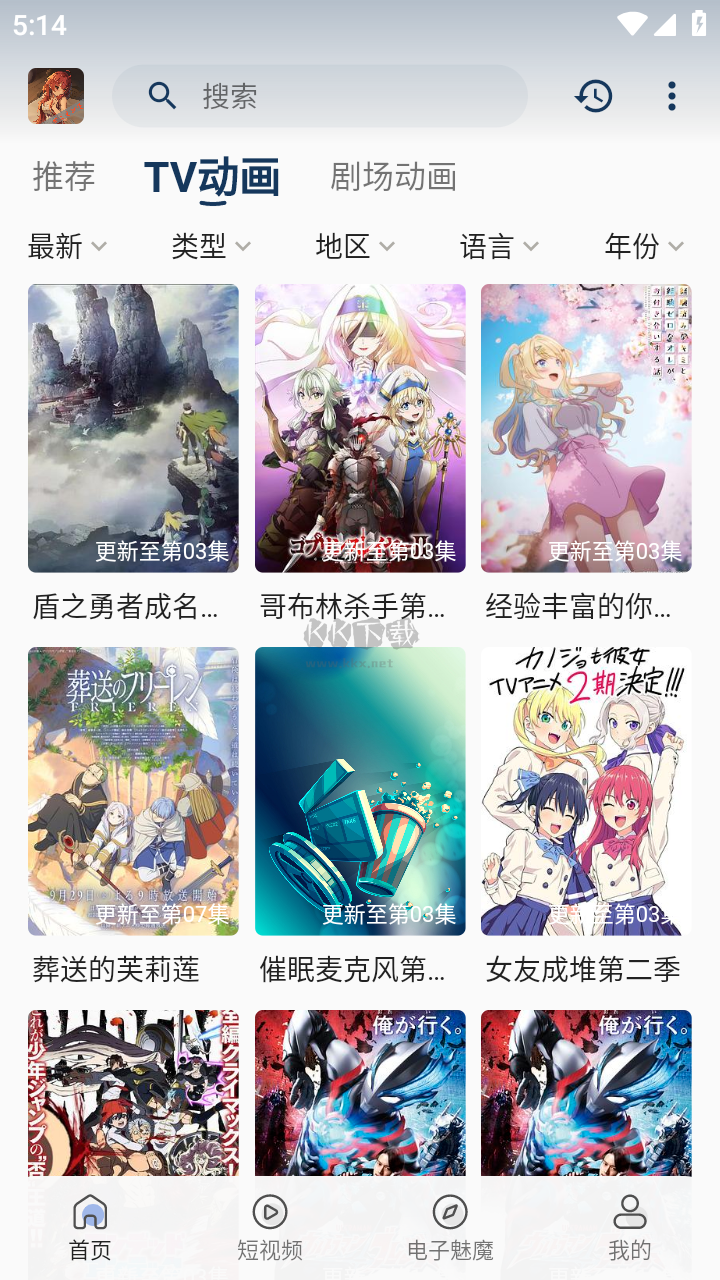Go to the 电子魅魔 bottom tab
This screenshot has height=1280, width=720.
(450, 1227)
